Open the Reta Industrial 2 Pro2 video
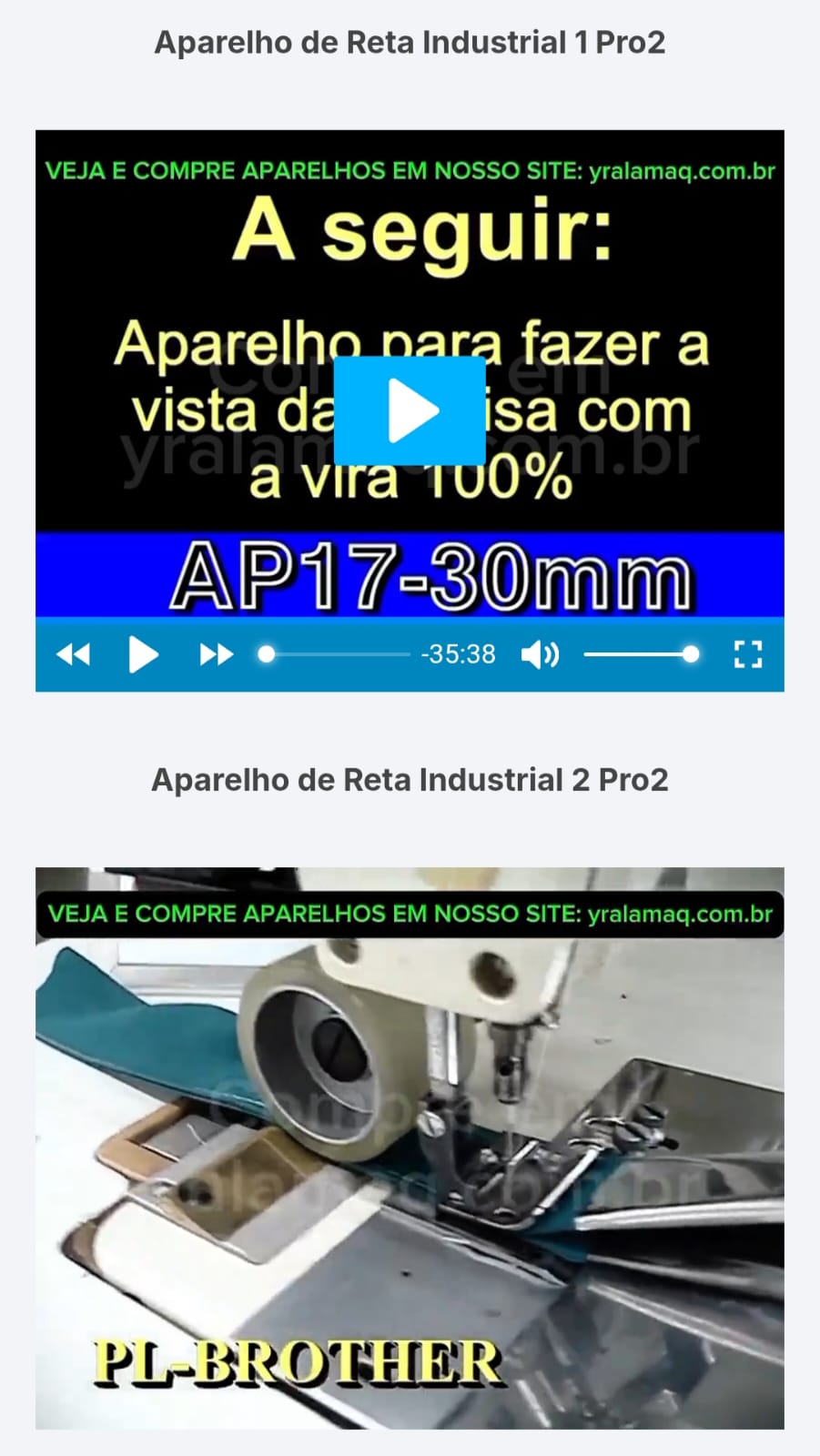 tap(410, 1147)
